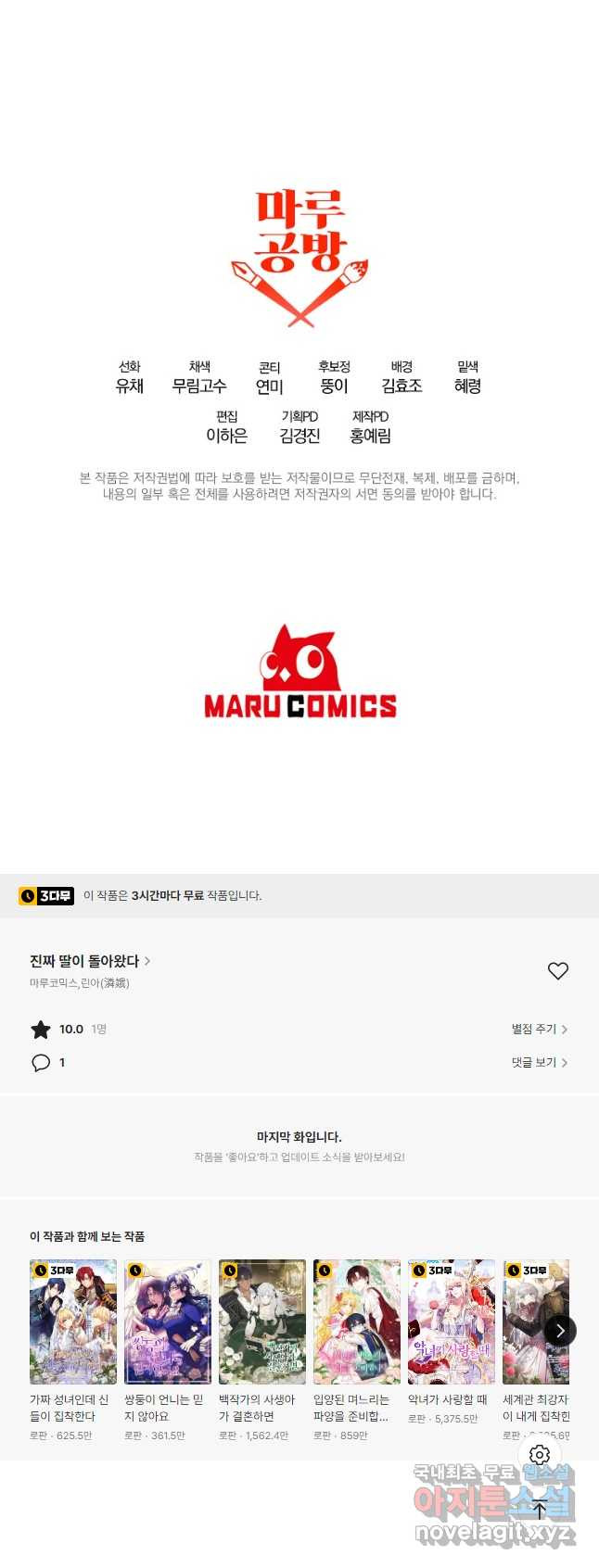Open the viewer settings gear

click(540, 1455)
